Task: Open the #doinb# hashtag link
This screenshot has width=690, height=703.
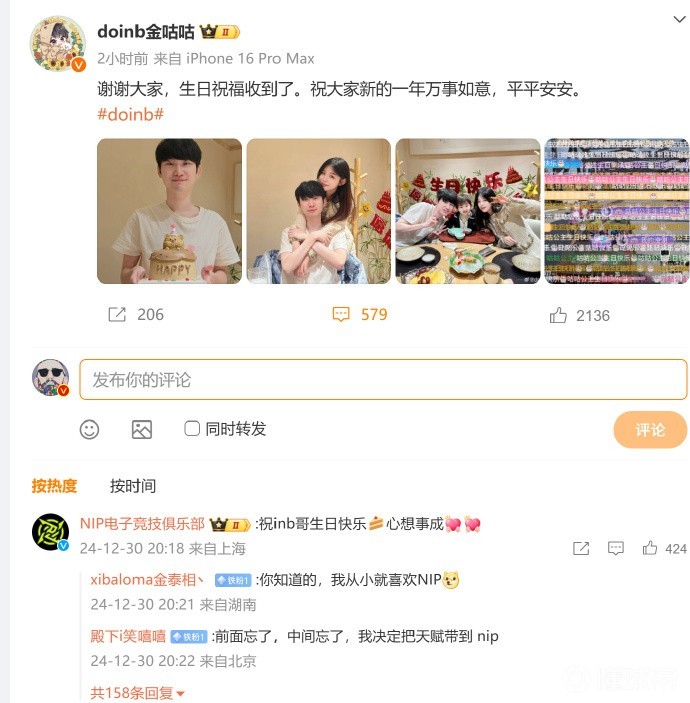Action: pyautogui.click(x=130, y=114)
